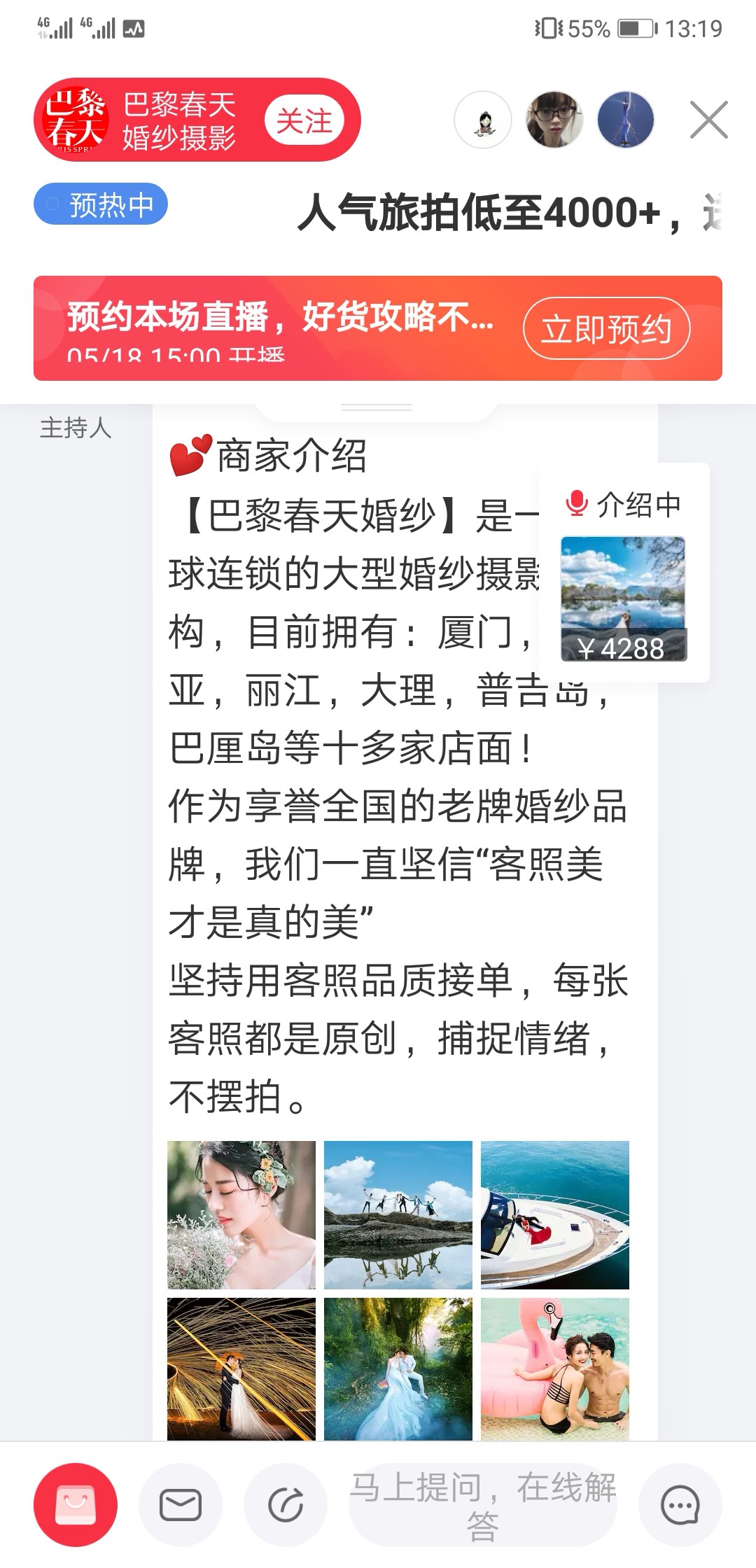
Task: Open the chat bubble comments icon
Action: (x=680, y=1504)
